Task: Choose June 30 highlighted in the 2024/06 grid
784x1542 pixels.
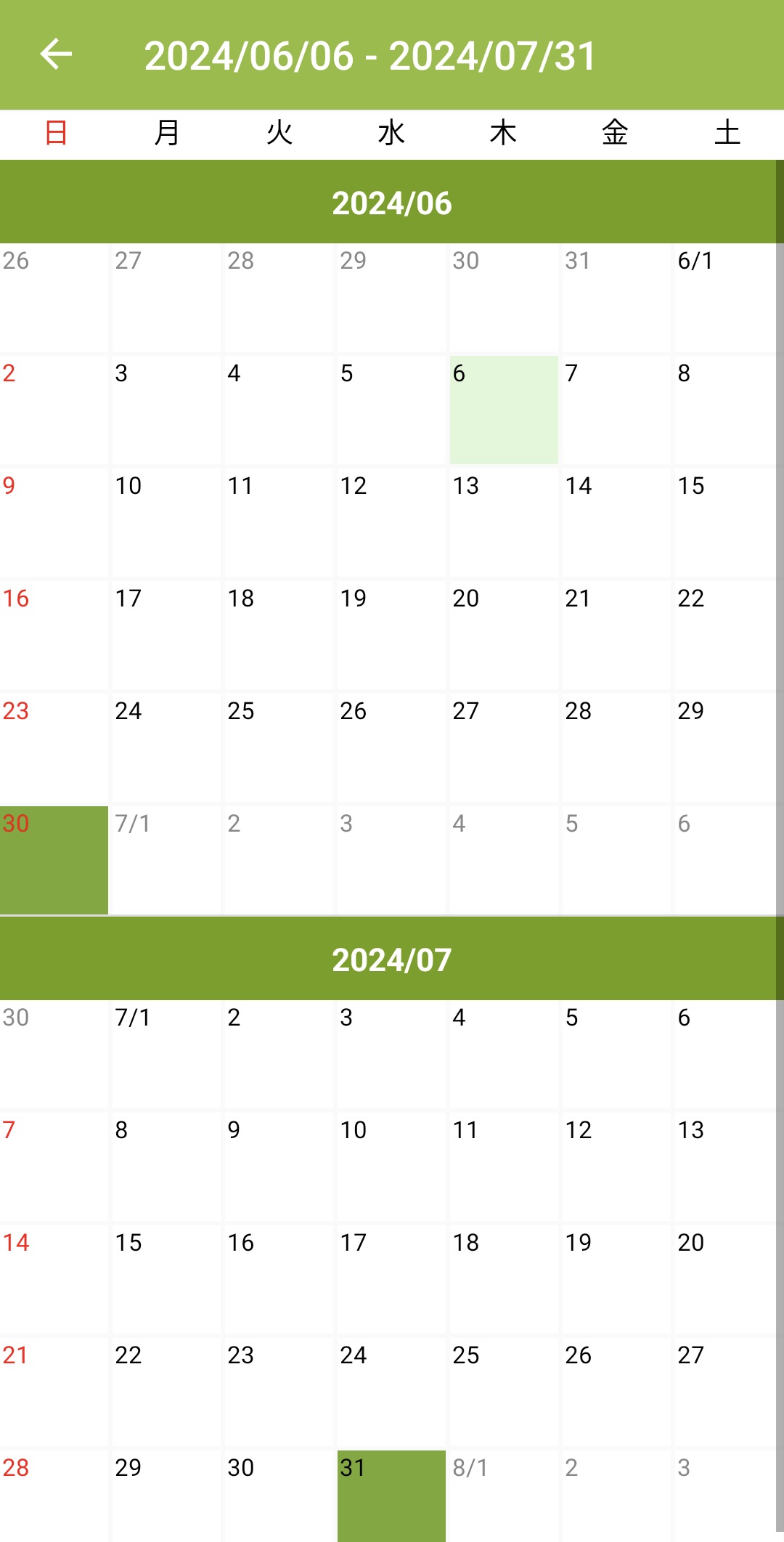Action: (x=54, y=860)
